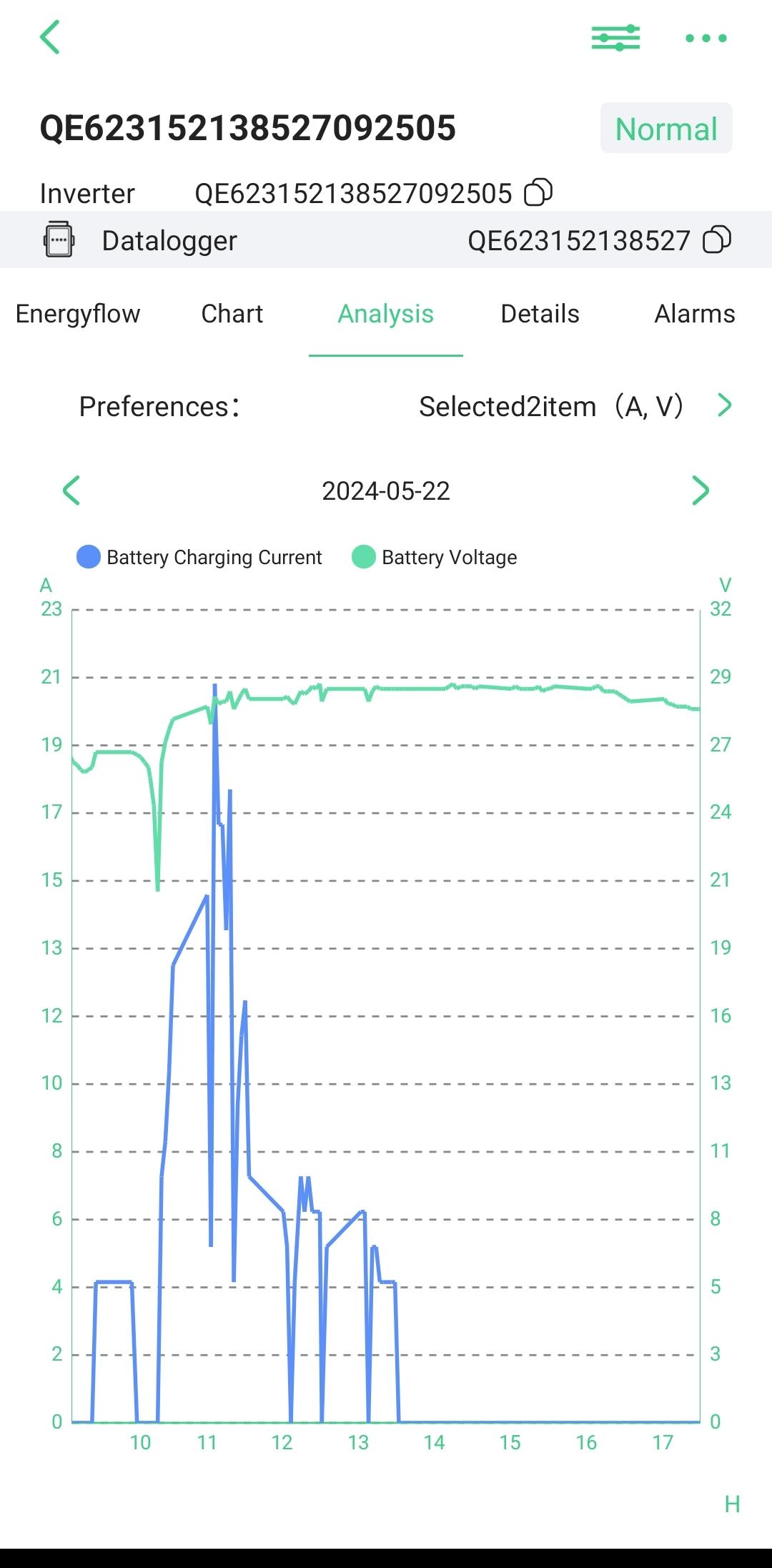Viewport: 772px width, 1568px height.
Task: Open the Alarms tab
Action: point(695,313)
